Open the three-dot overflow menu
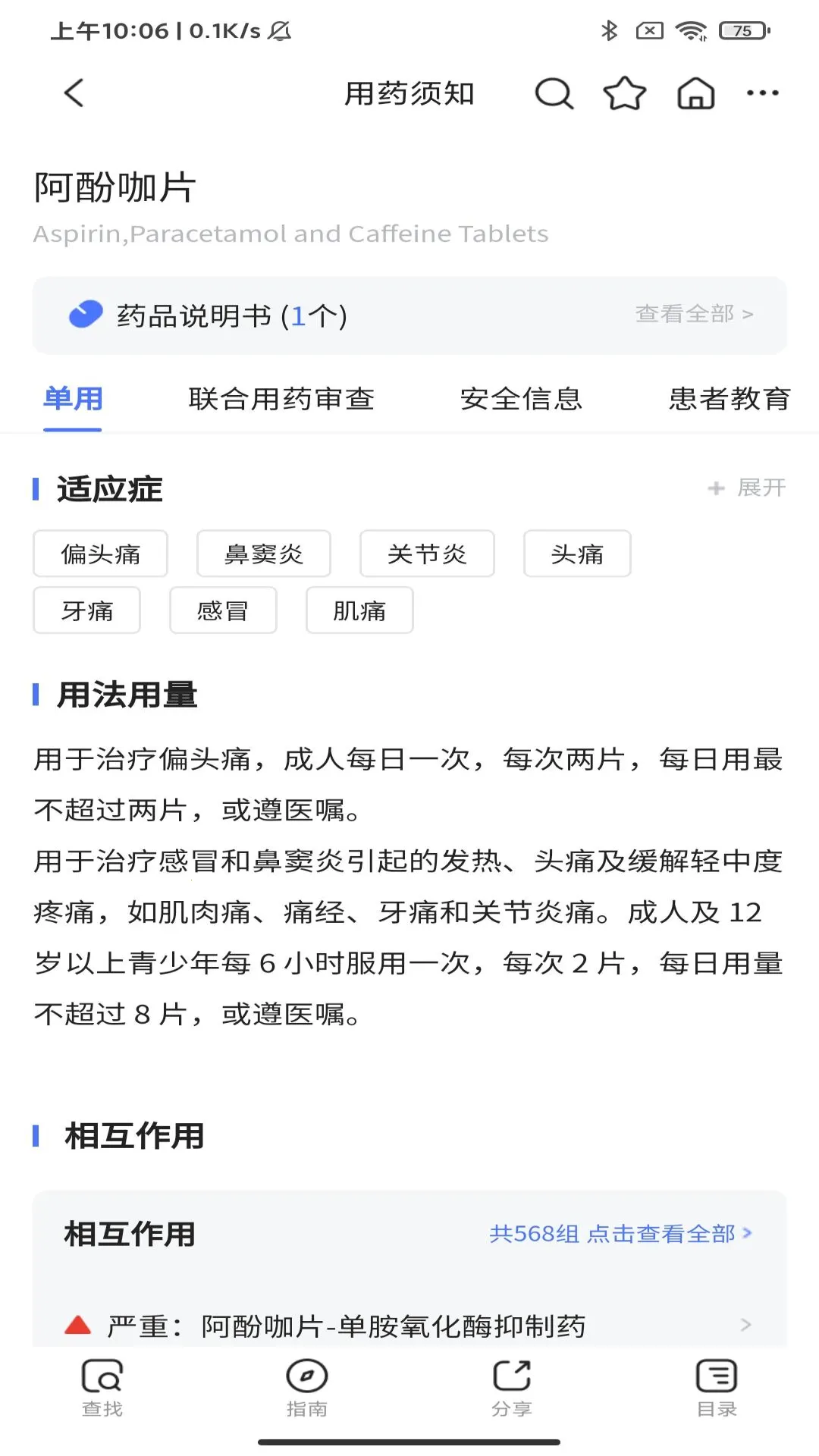Image resolution: width=819 pixels, height=1456 pixels. 762,93
